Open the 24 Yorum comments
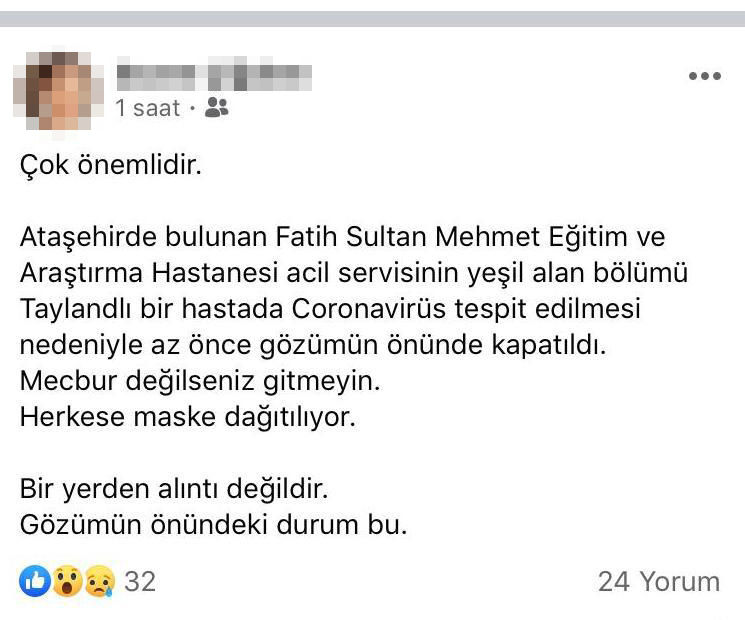745x620 pixels. tap(658, 581)
